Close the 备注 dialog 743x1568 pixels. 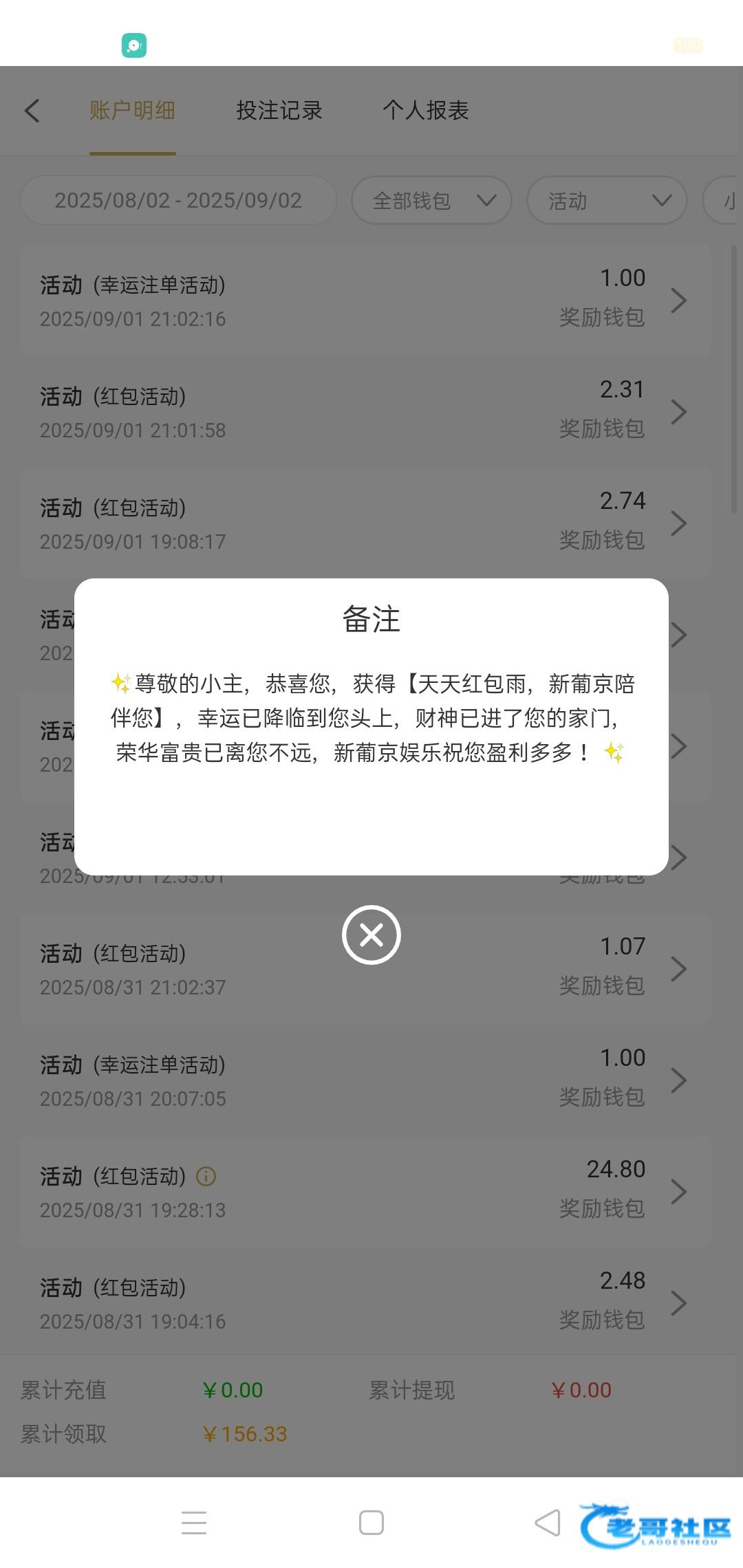(371, 935)
